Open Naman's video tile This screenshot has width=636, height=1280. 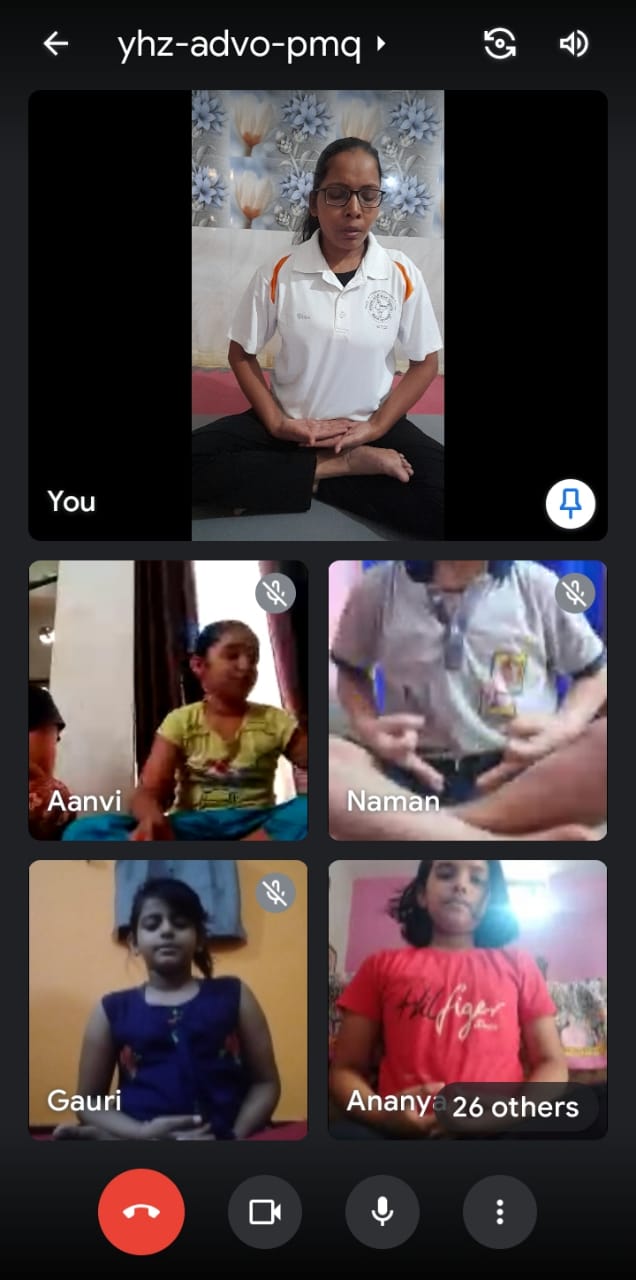(467, 700)
